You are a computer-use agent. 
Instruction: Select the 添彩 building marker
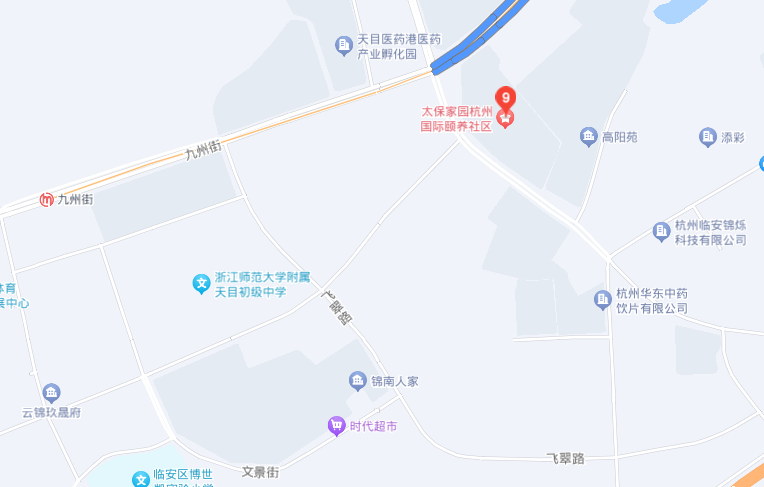[x=708, y=136]
